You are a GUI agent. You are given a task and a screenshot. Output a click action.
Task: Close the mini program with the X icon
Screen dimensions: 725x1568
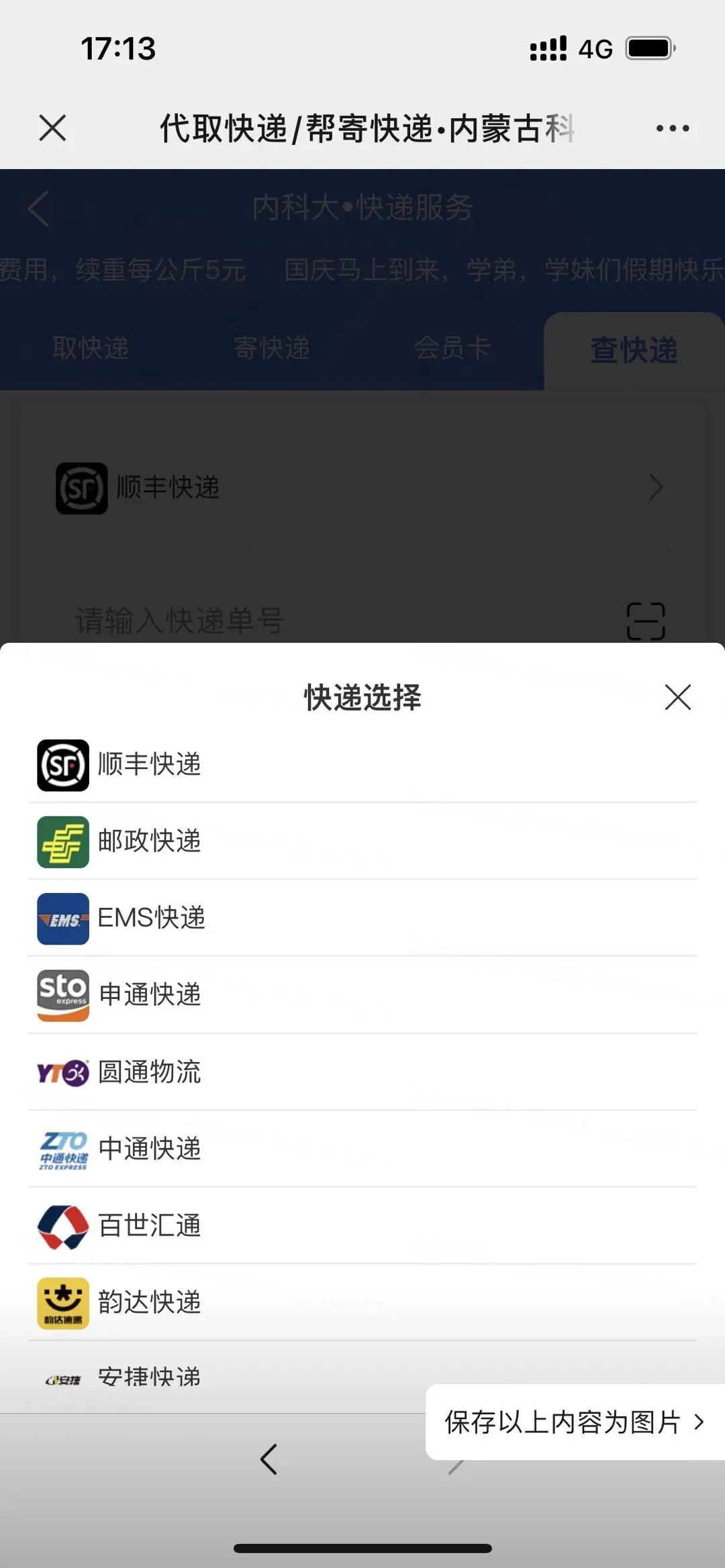(x=52, y=127)
